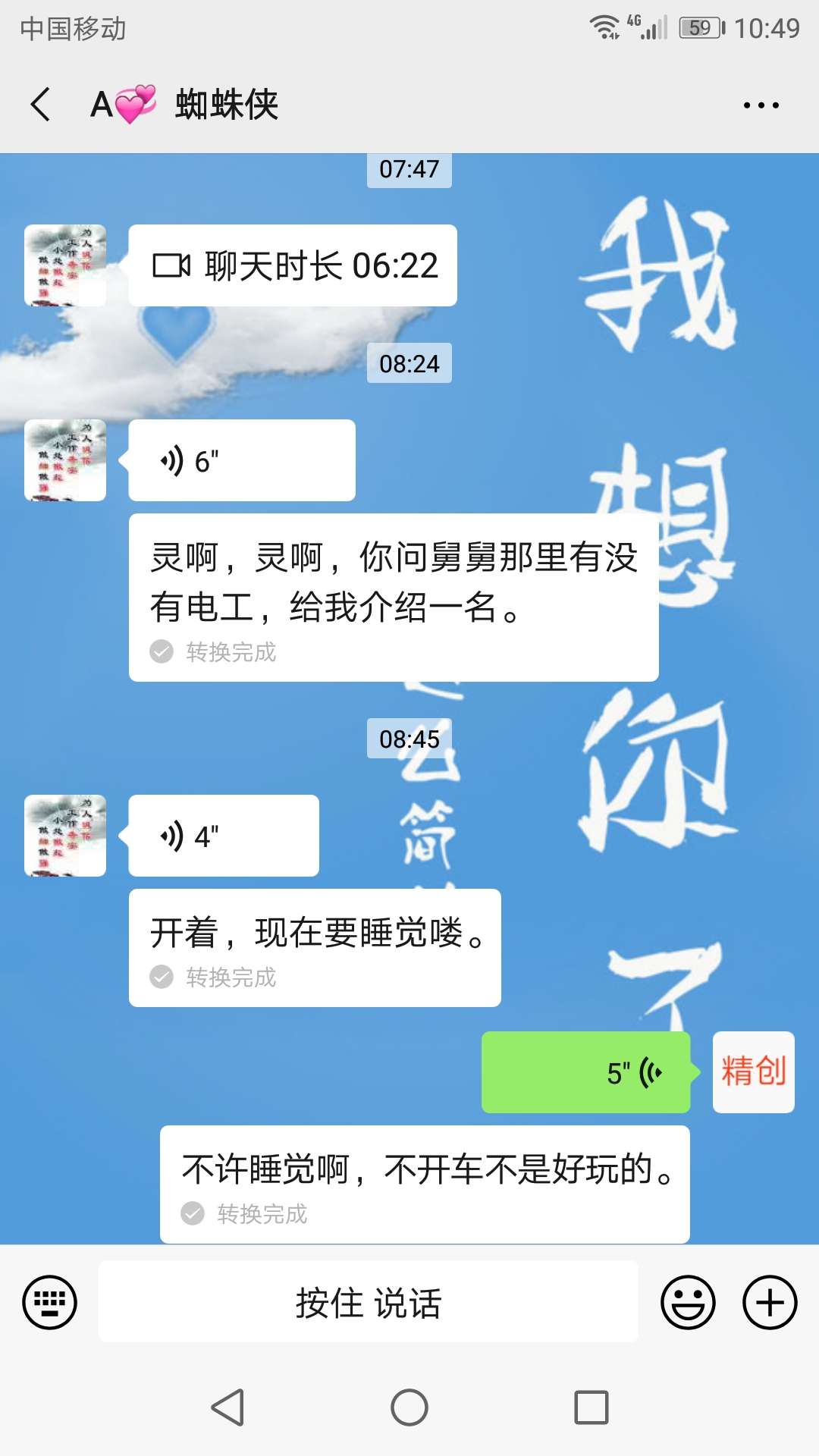Tap the 08:24 timestamp label
The width and height of the screenshot is (819, 1456).
pos(409,364)
